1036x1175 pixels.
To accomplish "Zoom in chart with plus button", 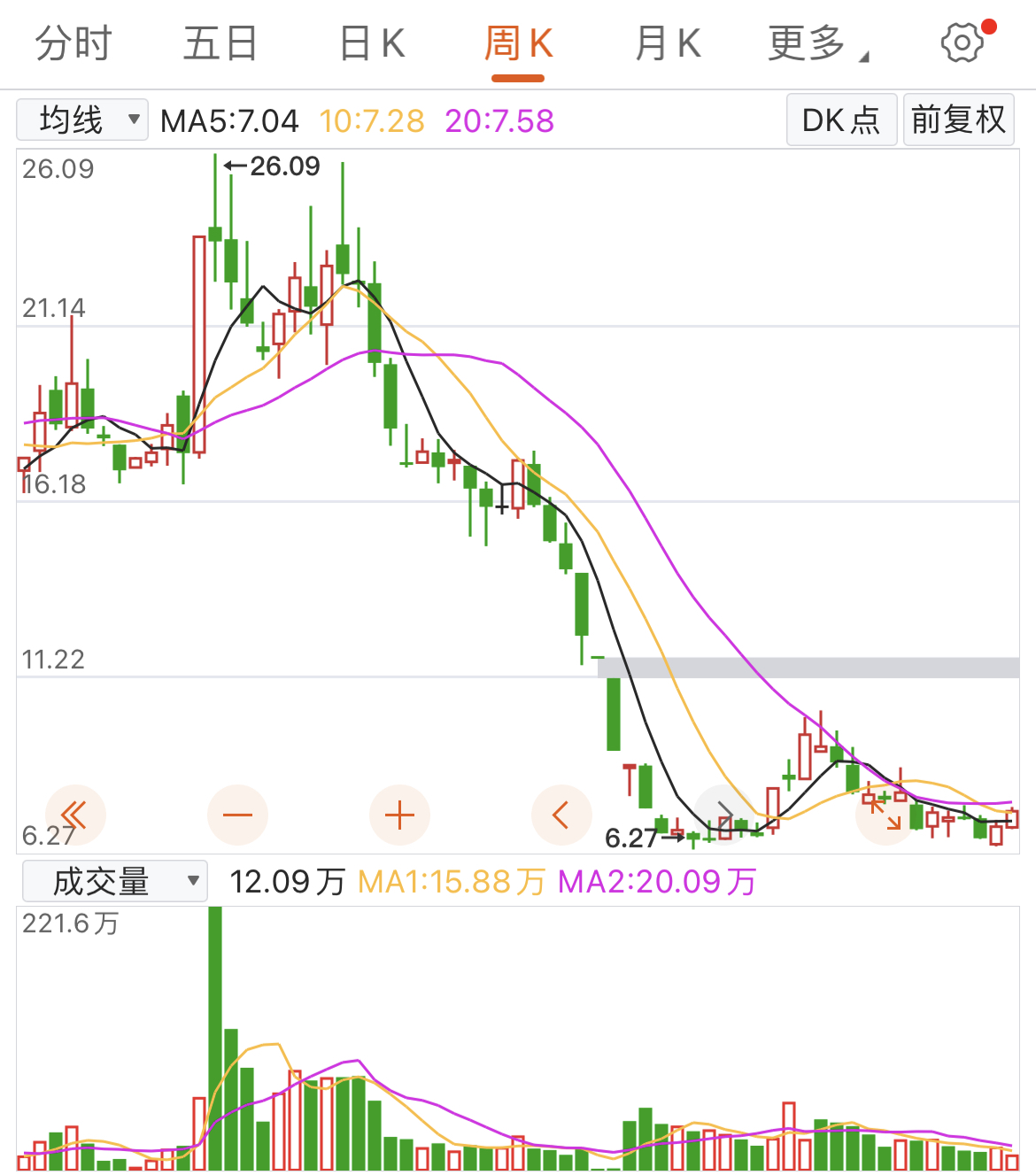I will (x=399, y=815).
